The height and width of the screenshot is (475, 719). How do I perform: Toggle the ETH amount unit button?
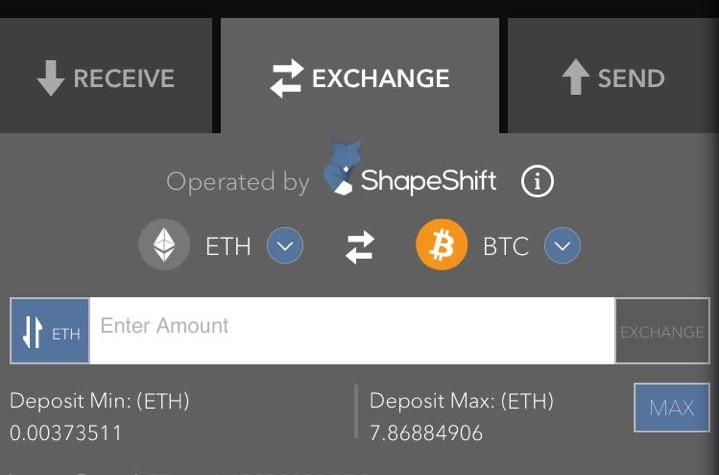50,331
